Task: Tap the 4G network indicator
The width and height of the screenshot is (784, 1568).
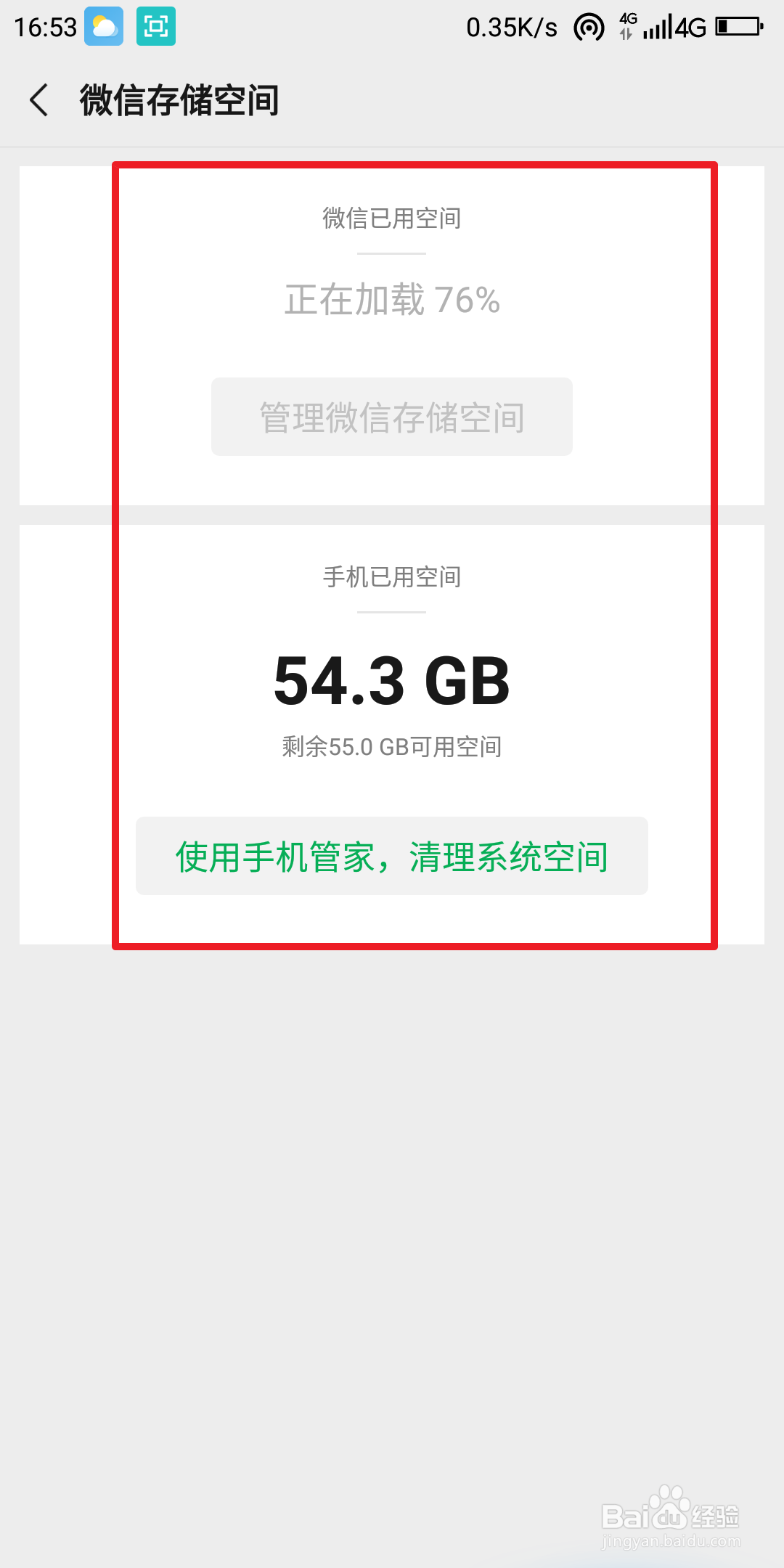Action: point(689,28)
